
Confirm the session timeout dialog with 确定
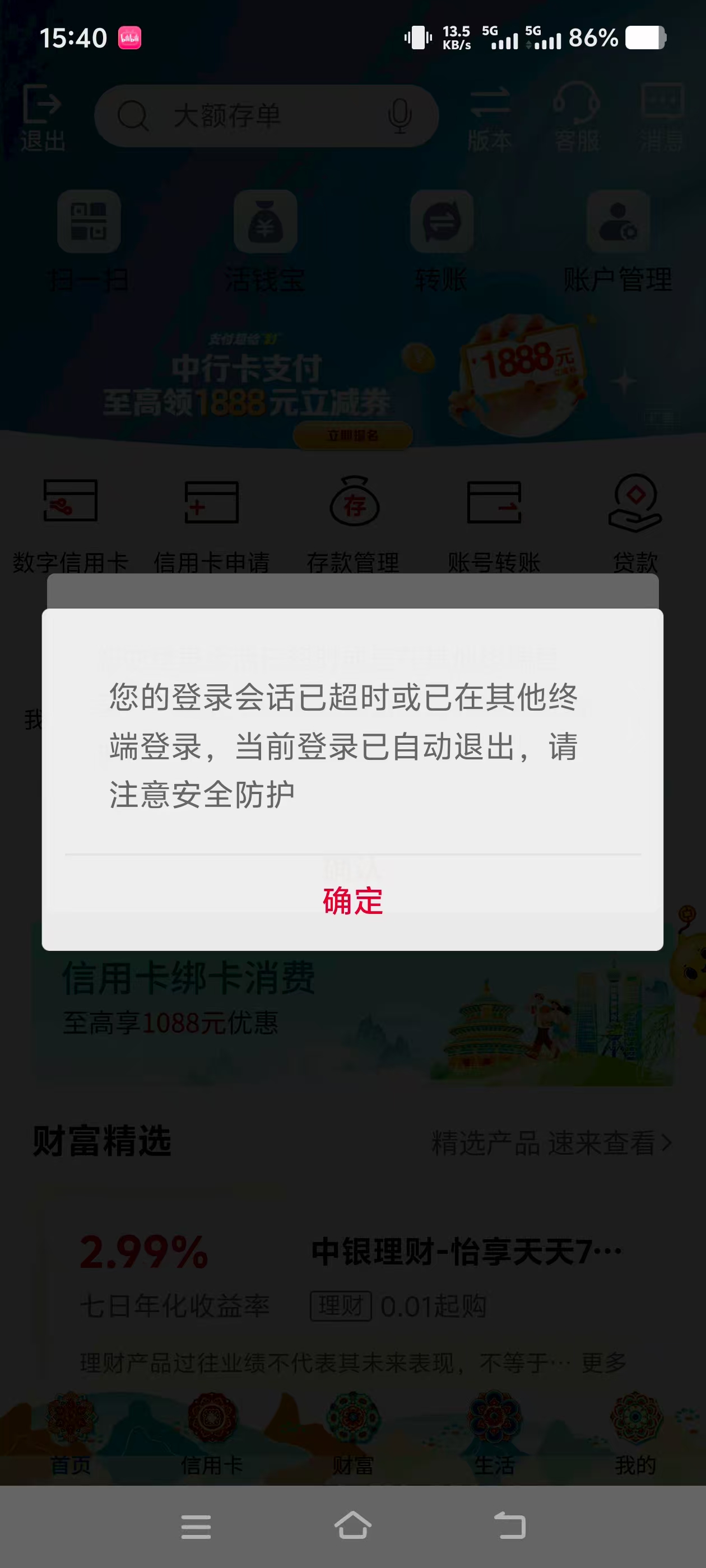click(352, 901)
